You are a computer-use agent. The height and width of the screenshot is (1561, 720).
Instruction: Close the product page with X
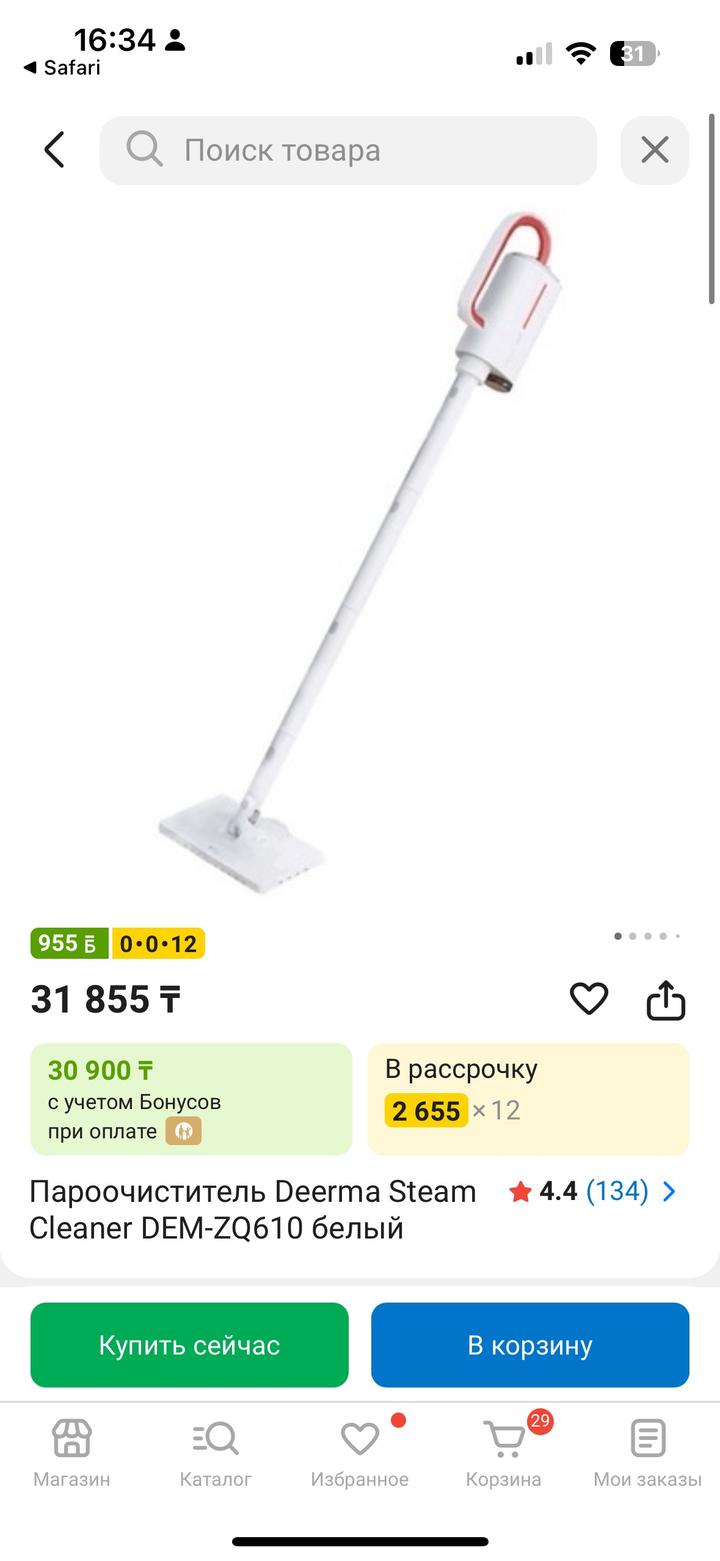pyautogui.click(x=655, y=150)
